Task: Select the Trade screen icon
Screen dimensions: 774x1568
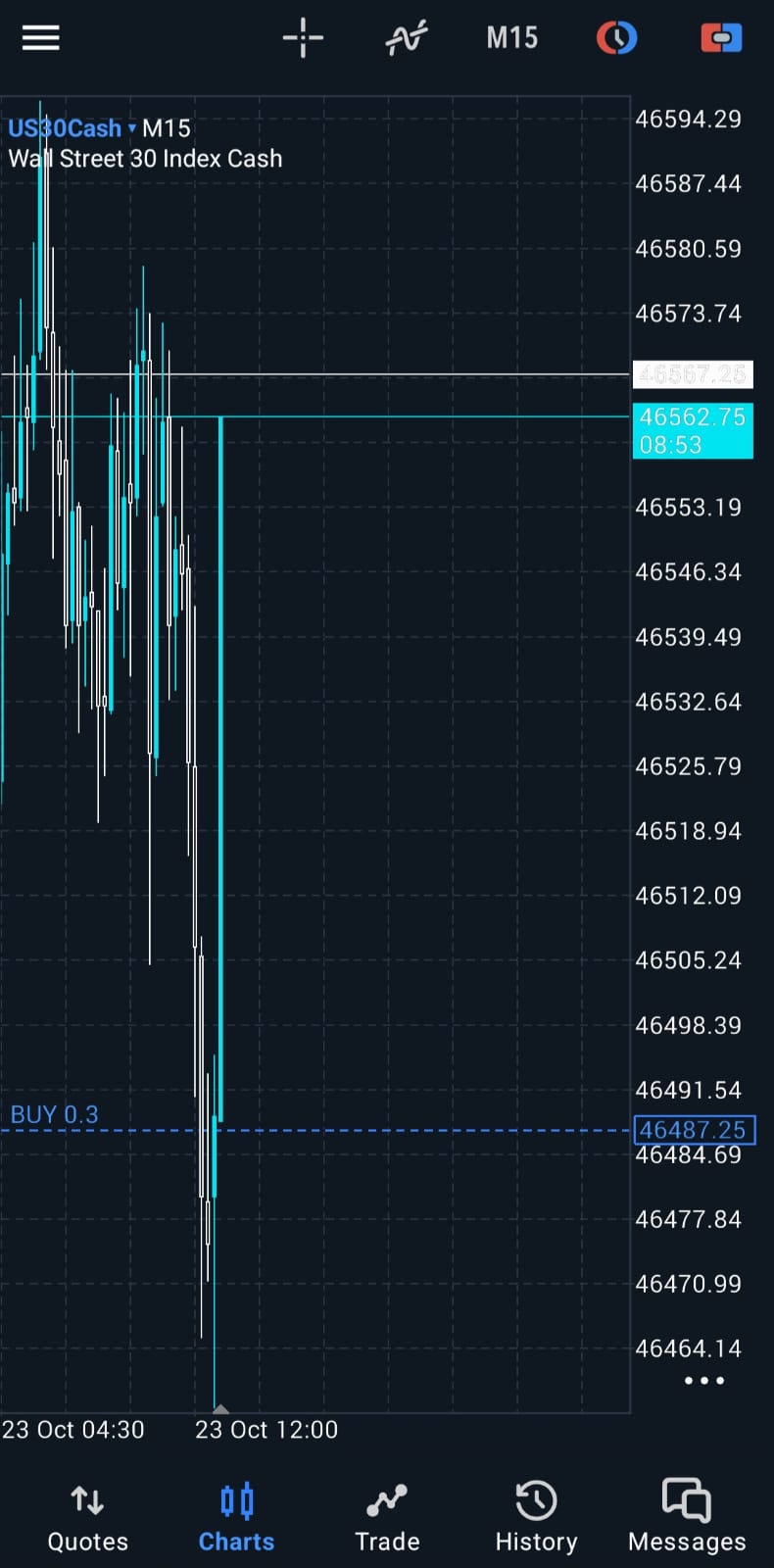Action: [x=387, y=1514]
